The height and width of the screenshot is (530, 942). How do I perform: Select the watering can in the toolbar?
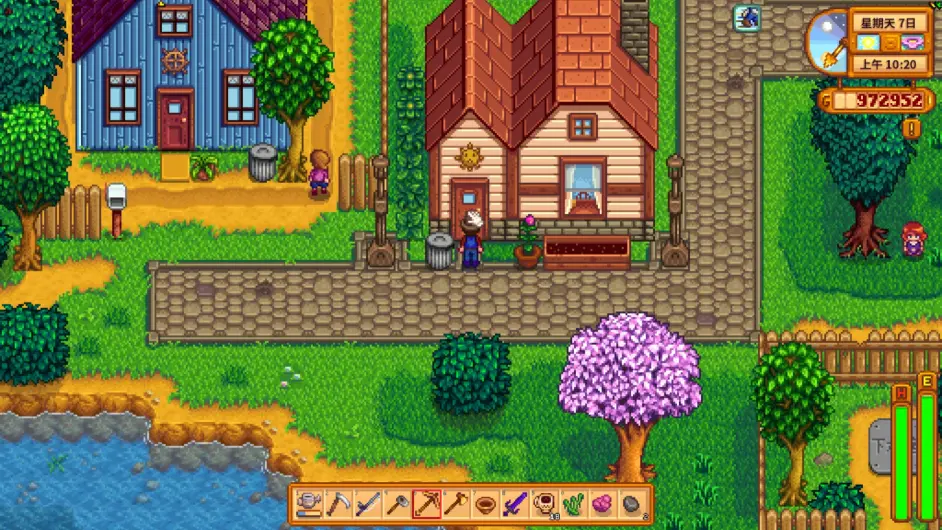click(x=311, y=503)
